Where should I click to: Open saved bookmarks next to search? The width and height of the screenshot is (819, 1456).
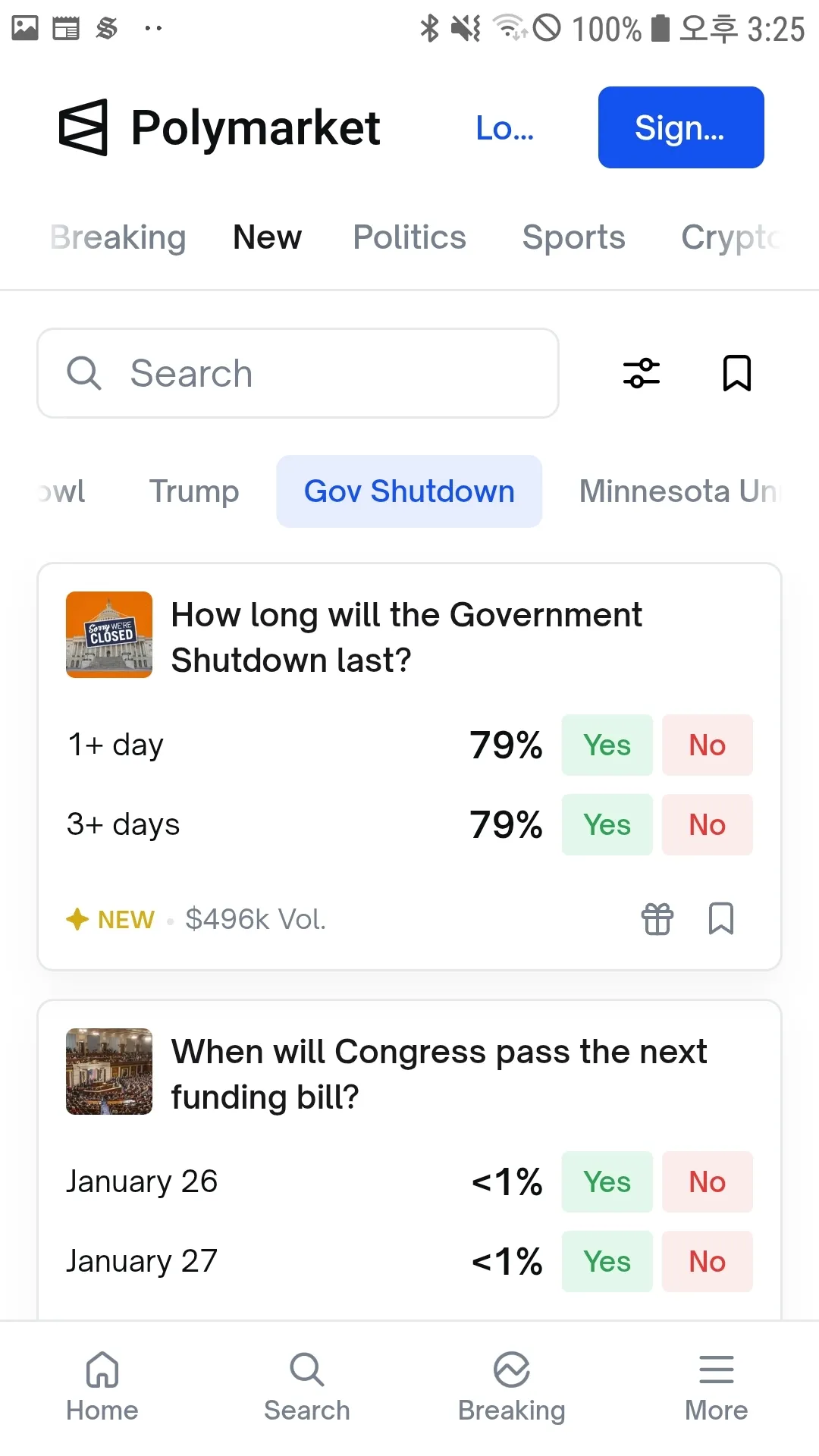[x=736, y=373]
